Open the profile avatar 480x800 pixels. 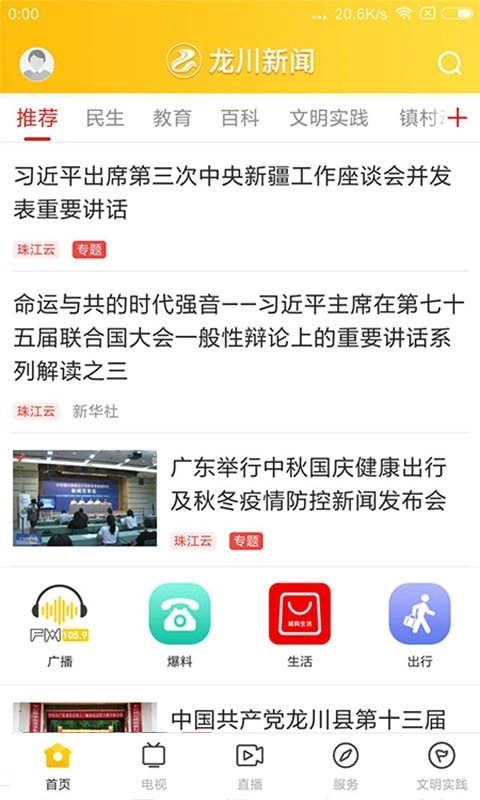[37, 64]
